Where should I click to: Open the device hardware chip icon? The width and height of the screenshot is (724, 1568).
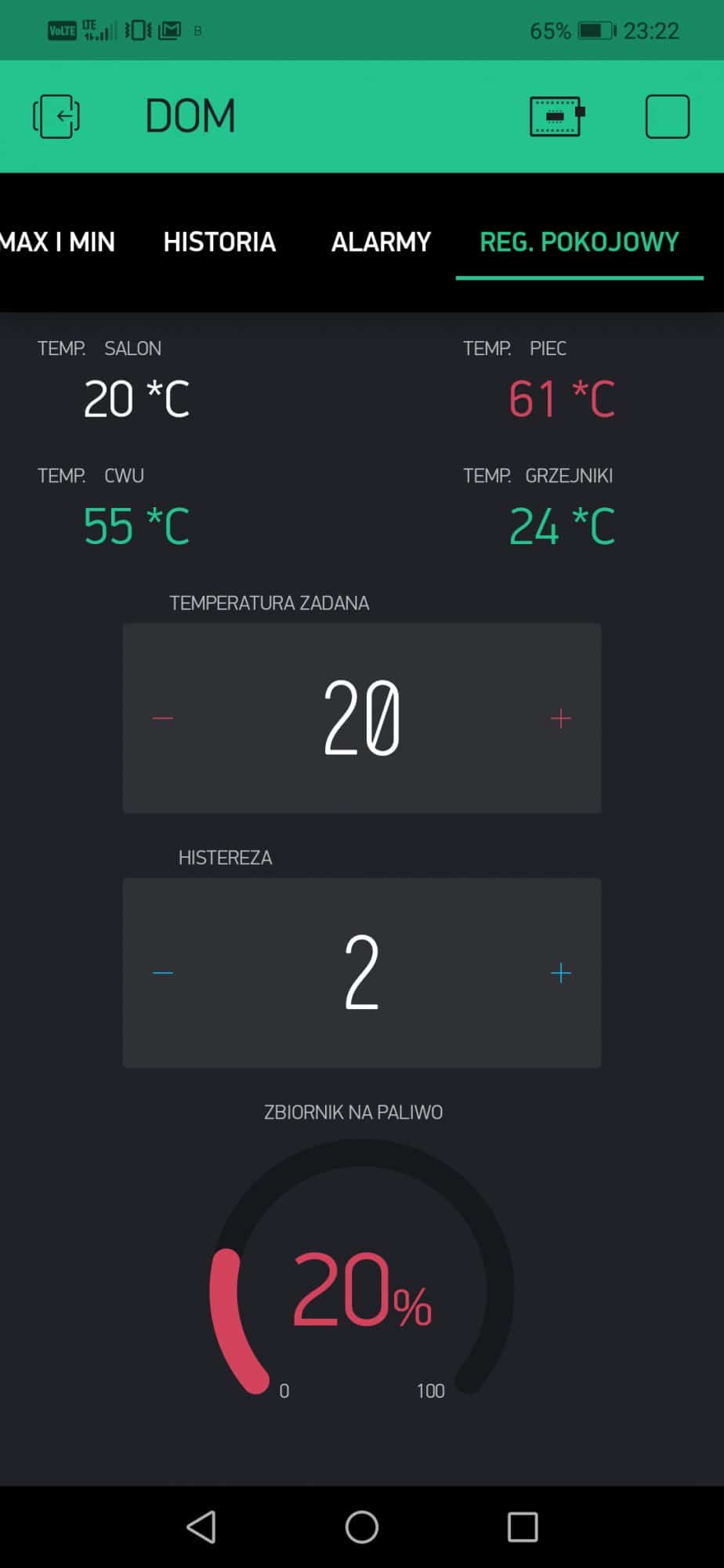[x=557, y=117]
